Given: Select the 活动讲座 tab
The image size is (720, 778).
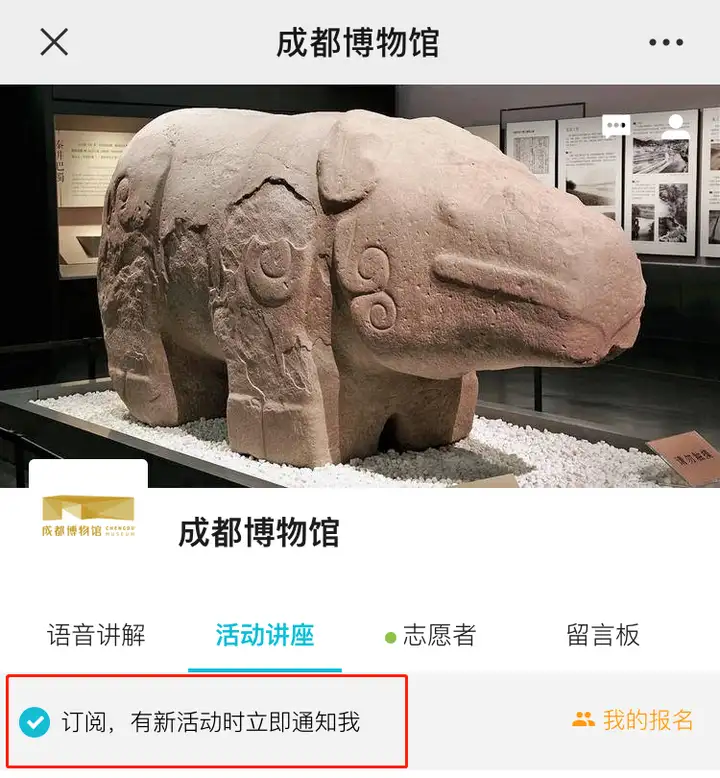Looking at the screenshot, I should tap(265, 635).
